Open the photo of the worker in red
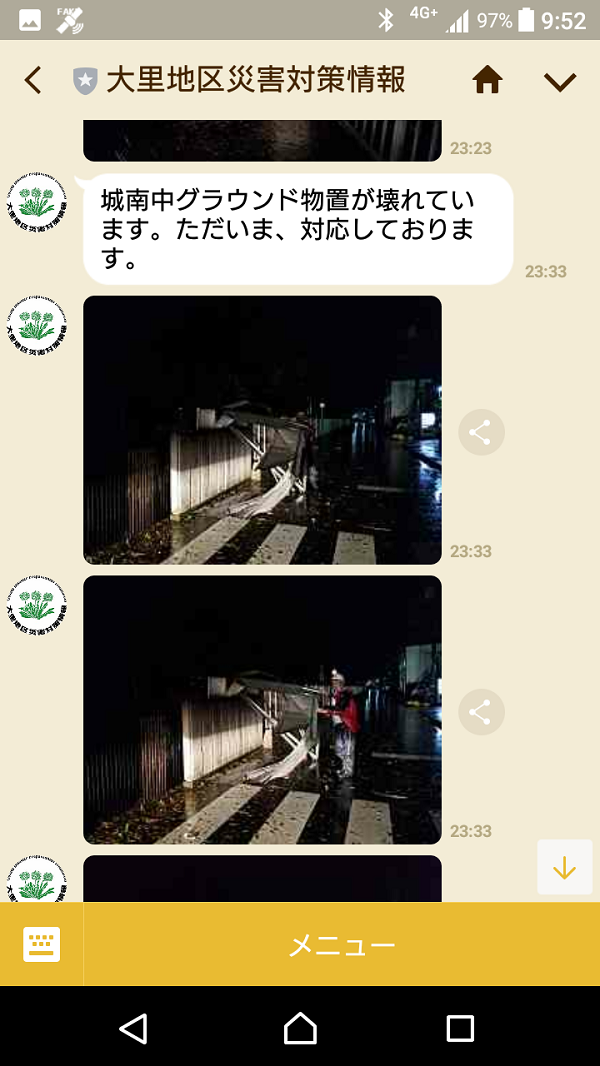Image resolution: width=600 pixels, height=1066 pixels. pos(262,710)
